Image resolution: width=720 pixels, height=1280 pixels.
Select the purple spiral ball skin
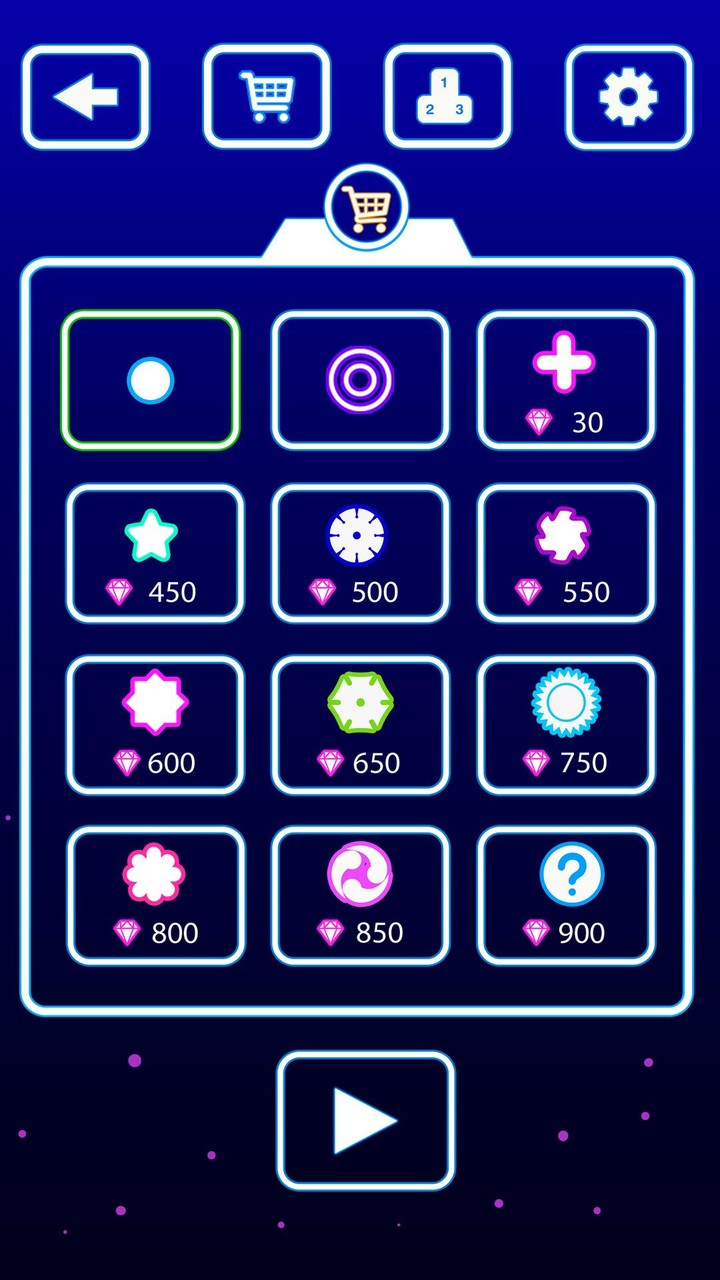360,380
